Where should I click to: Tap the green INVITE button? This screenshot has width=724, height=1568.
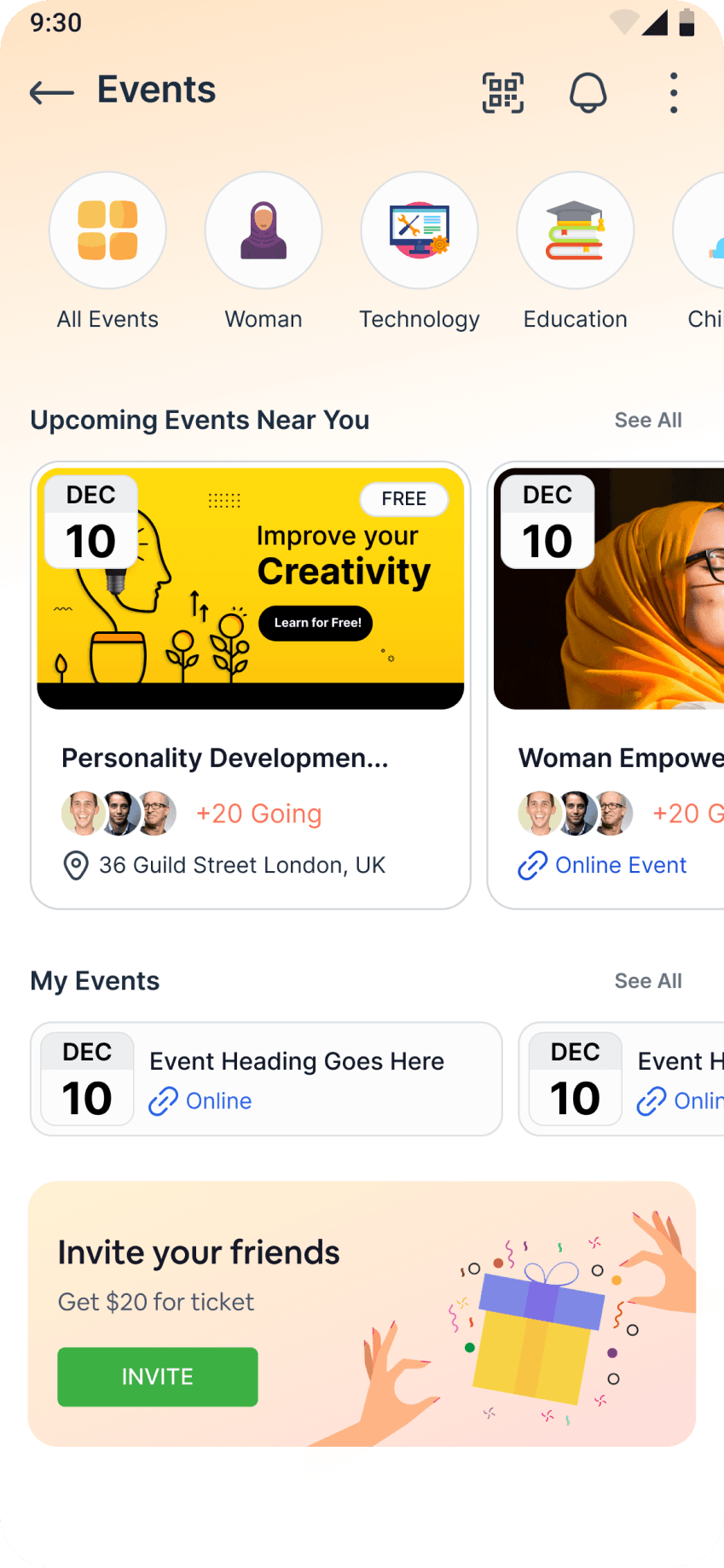(x=158, y=1376)
